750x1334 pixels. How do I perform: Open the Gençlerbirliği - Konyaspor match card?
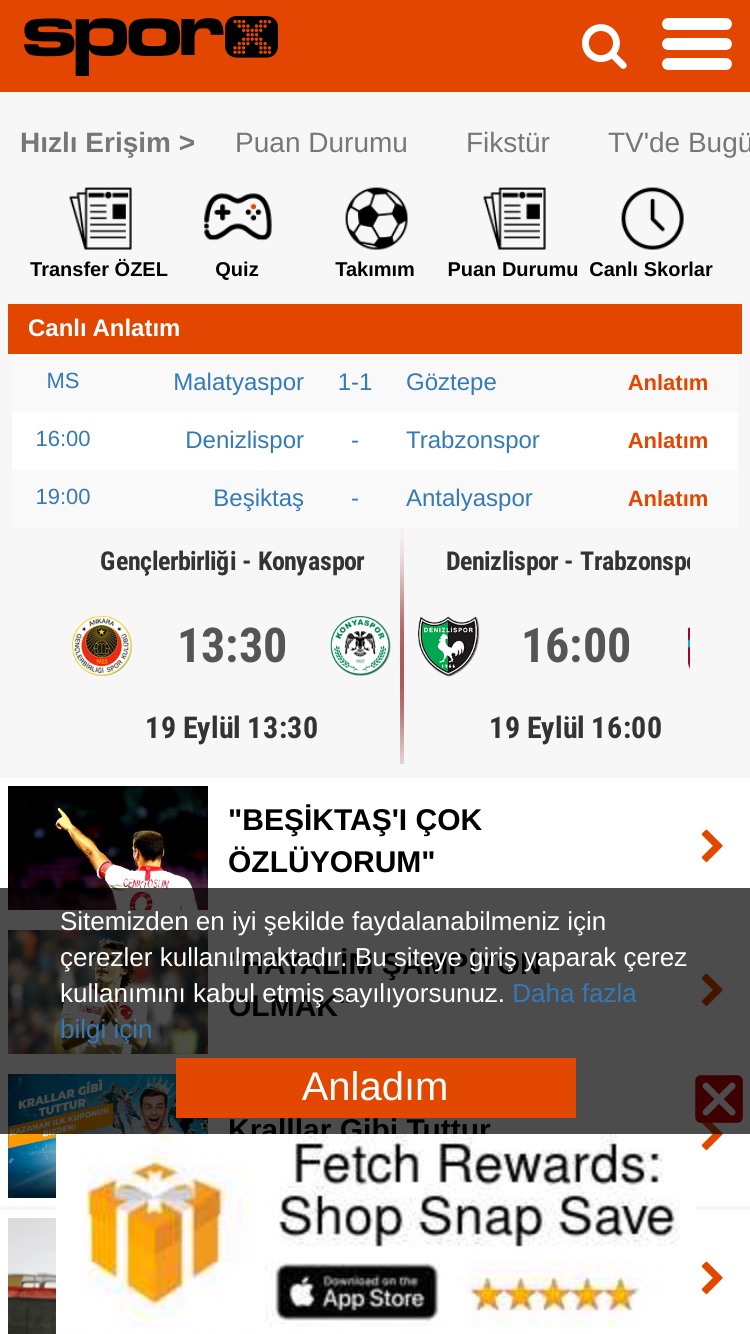coord(232,645)
